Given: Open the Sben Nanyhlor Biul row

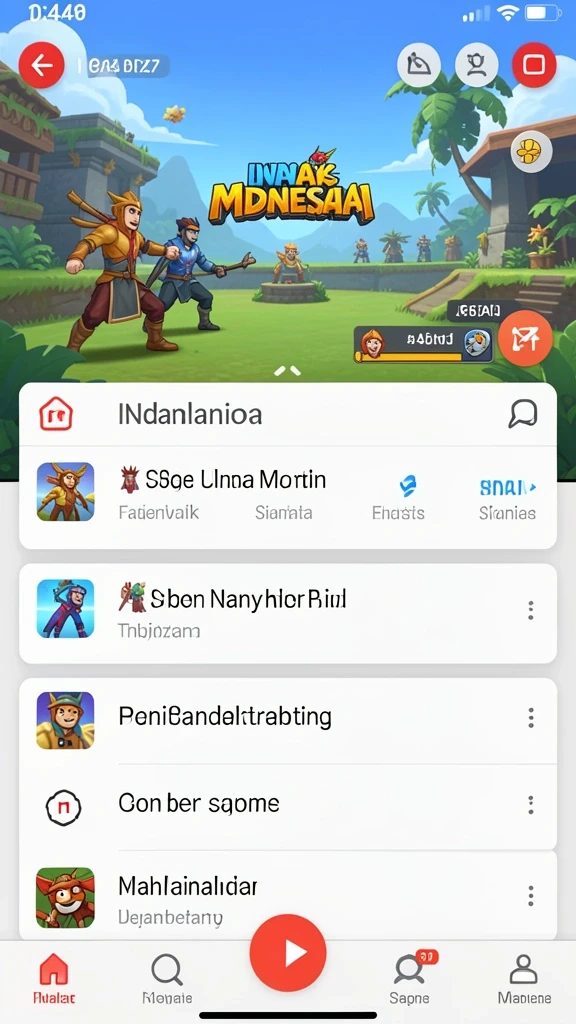Looking at the screenshot, I should (288, 614).
